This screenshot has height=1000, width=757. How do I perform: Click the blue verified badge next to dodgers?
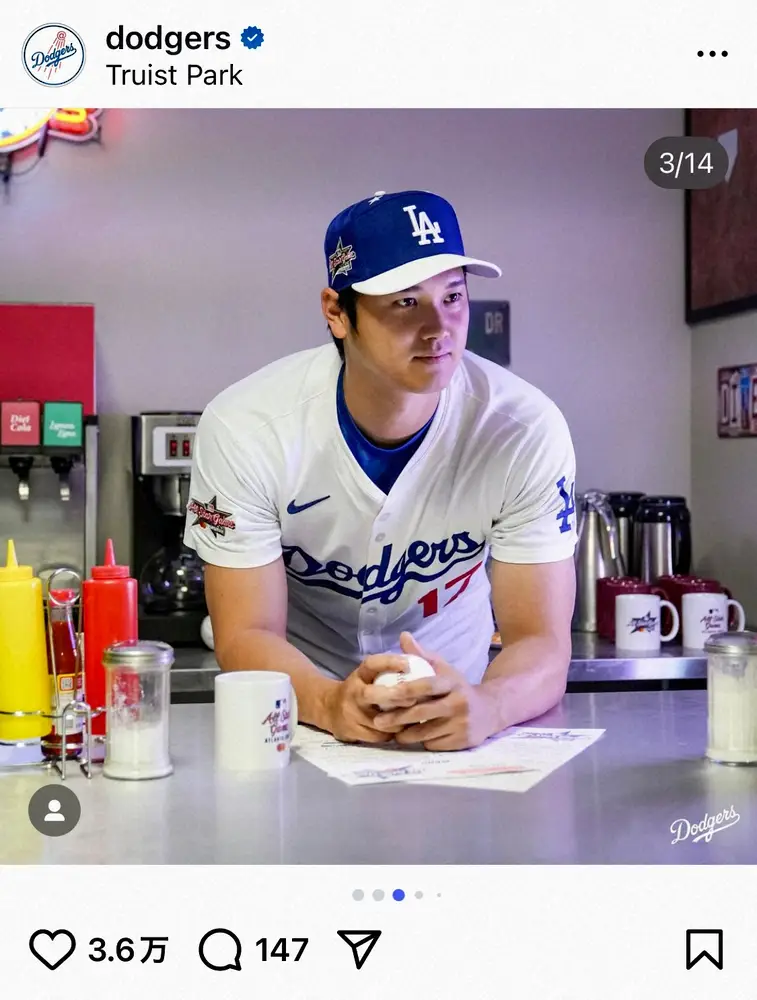click(x=252, y=37)
